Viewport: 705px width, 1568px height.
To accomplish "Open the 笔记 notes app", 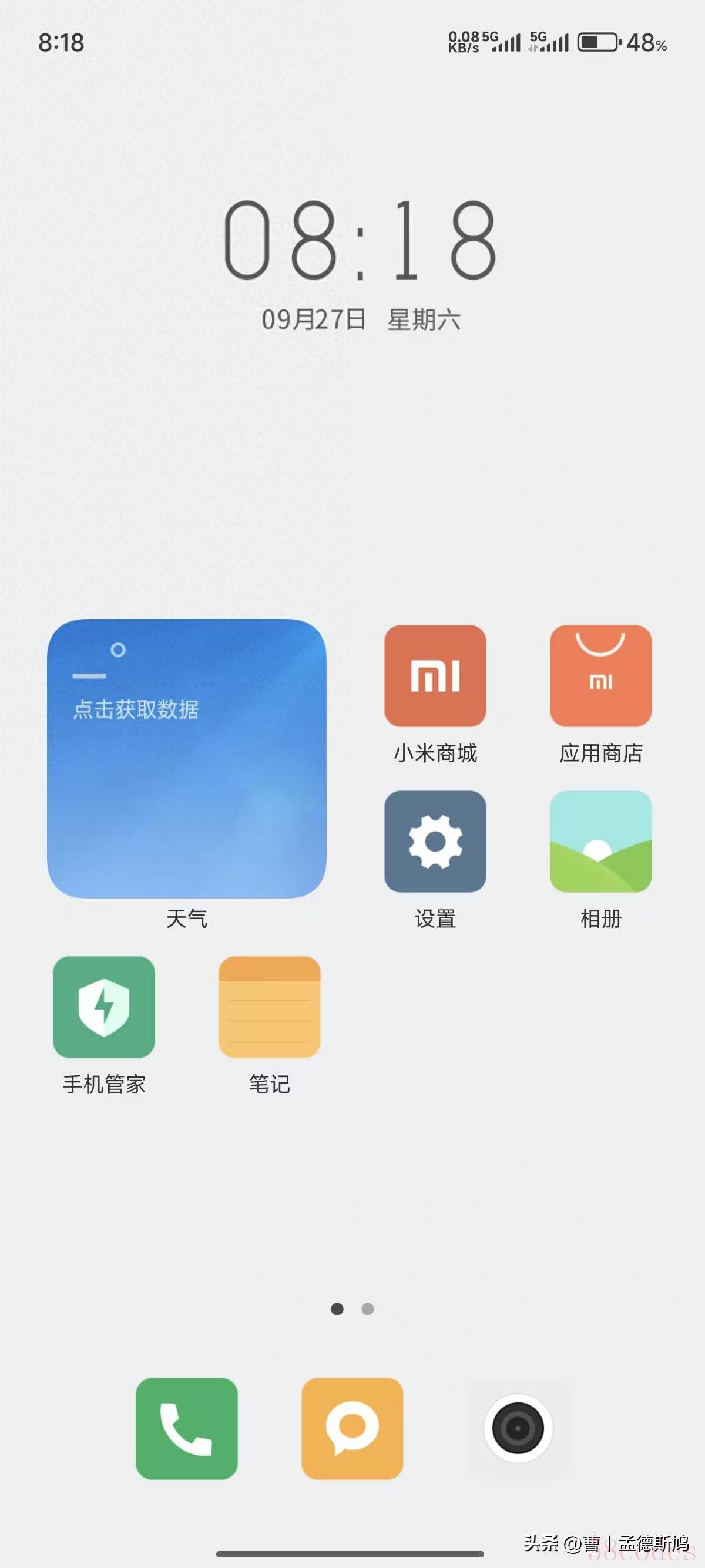I will 269,1007.
